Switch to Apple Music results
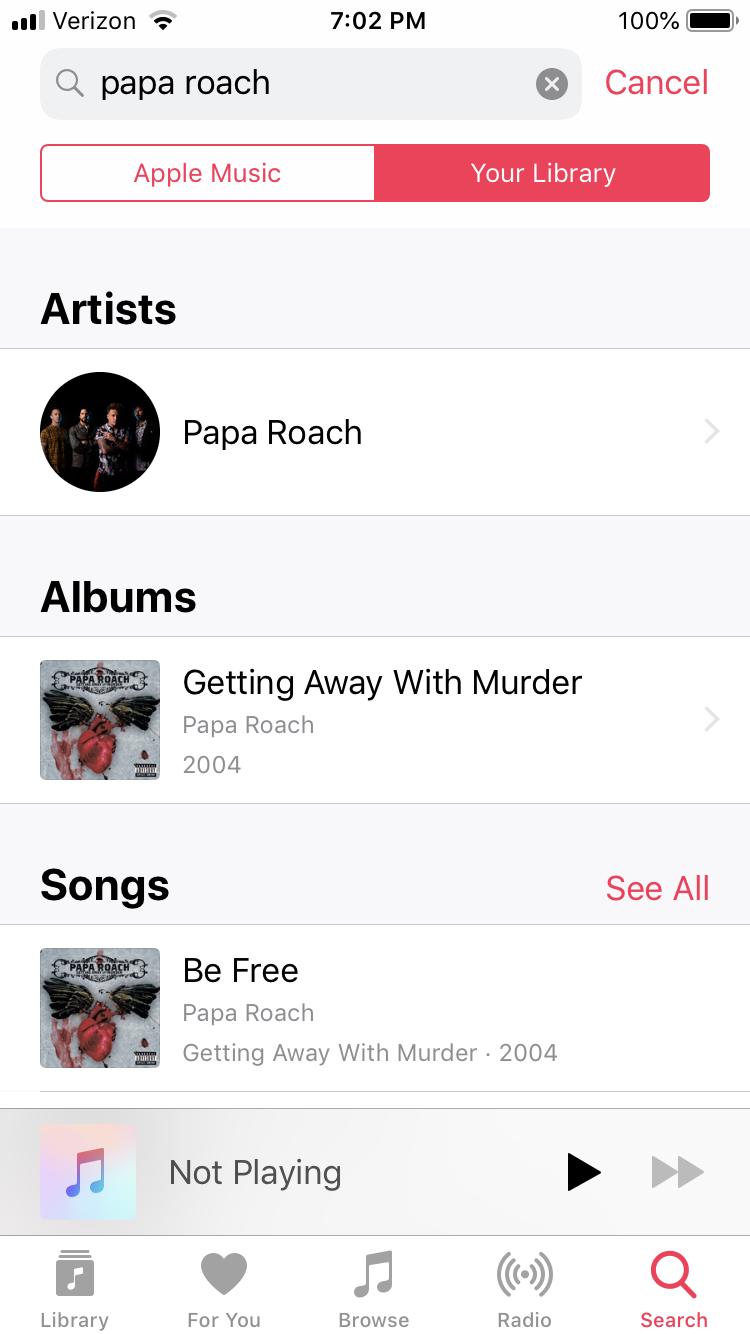The width and height of the screenshot is (750, 1334). (208, 173)
